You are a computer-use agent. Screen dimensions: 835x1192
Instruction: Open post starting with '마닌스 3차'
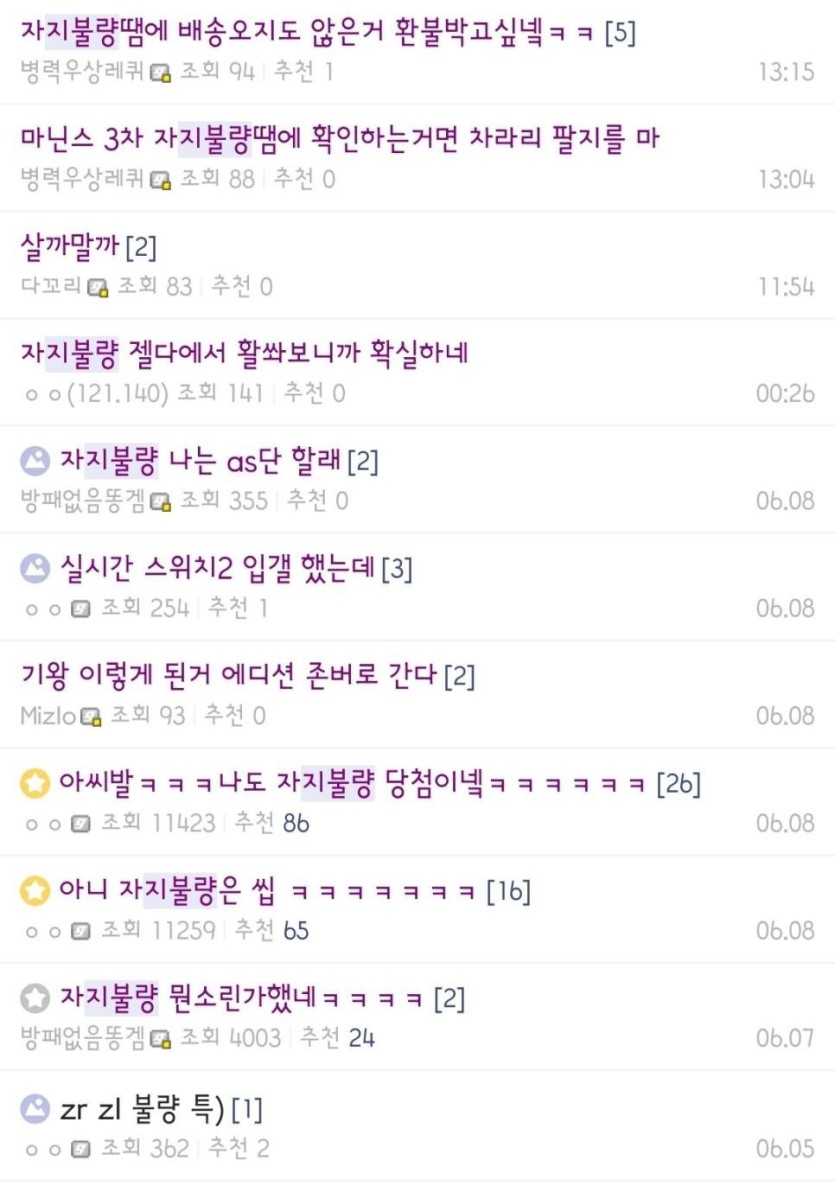pyautogui.click(x=340, y=139)
